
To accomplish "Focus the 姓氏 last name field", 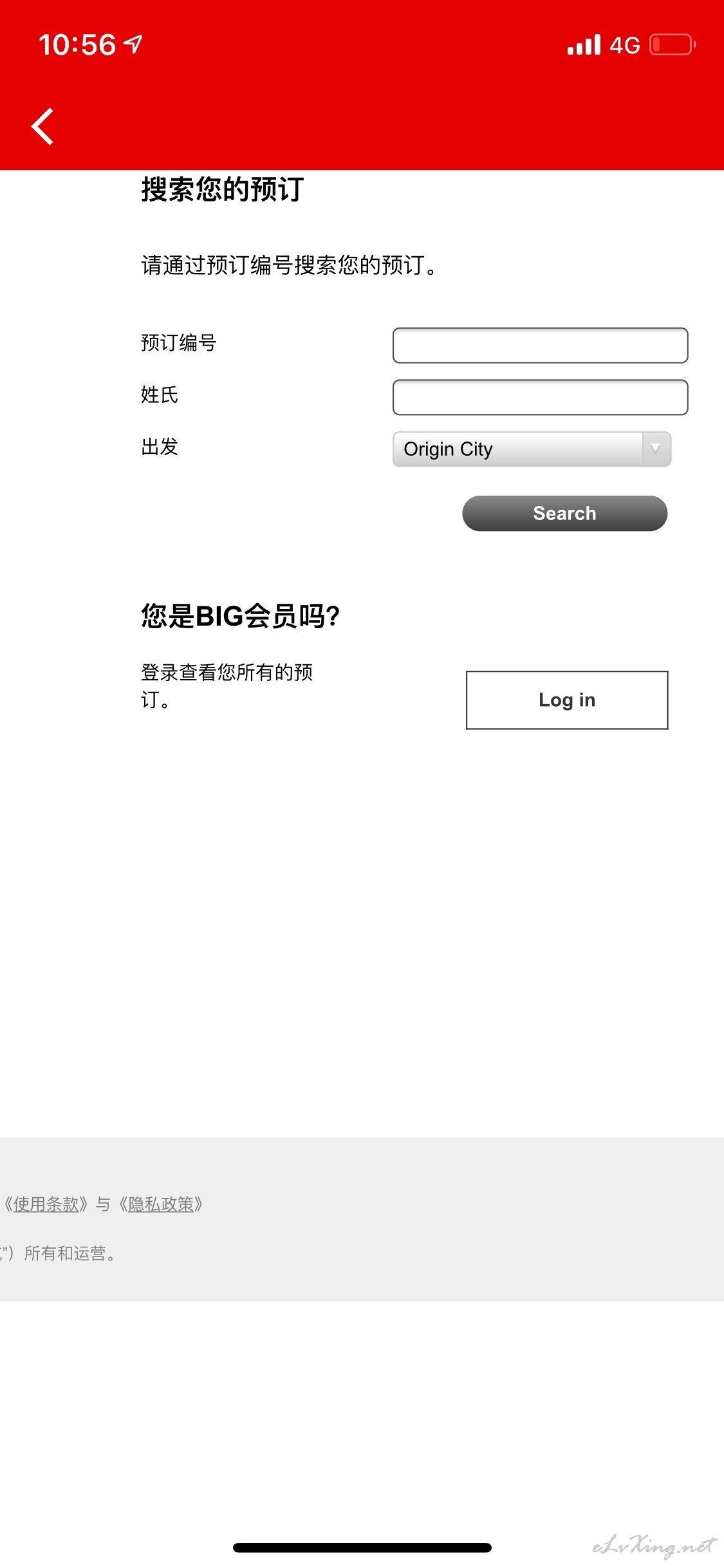I will pyautogui.click(x=540, y=397).
